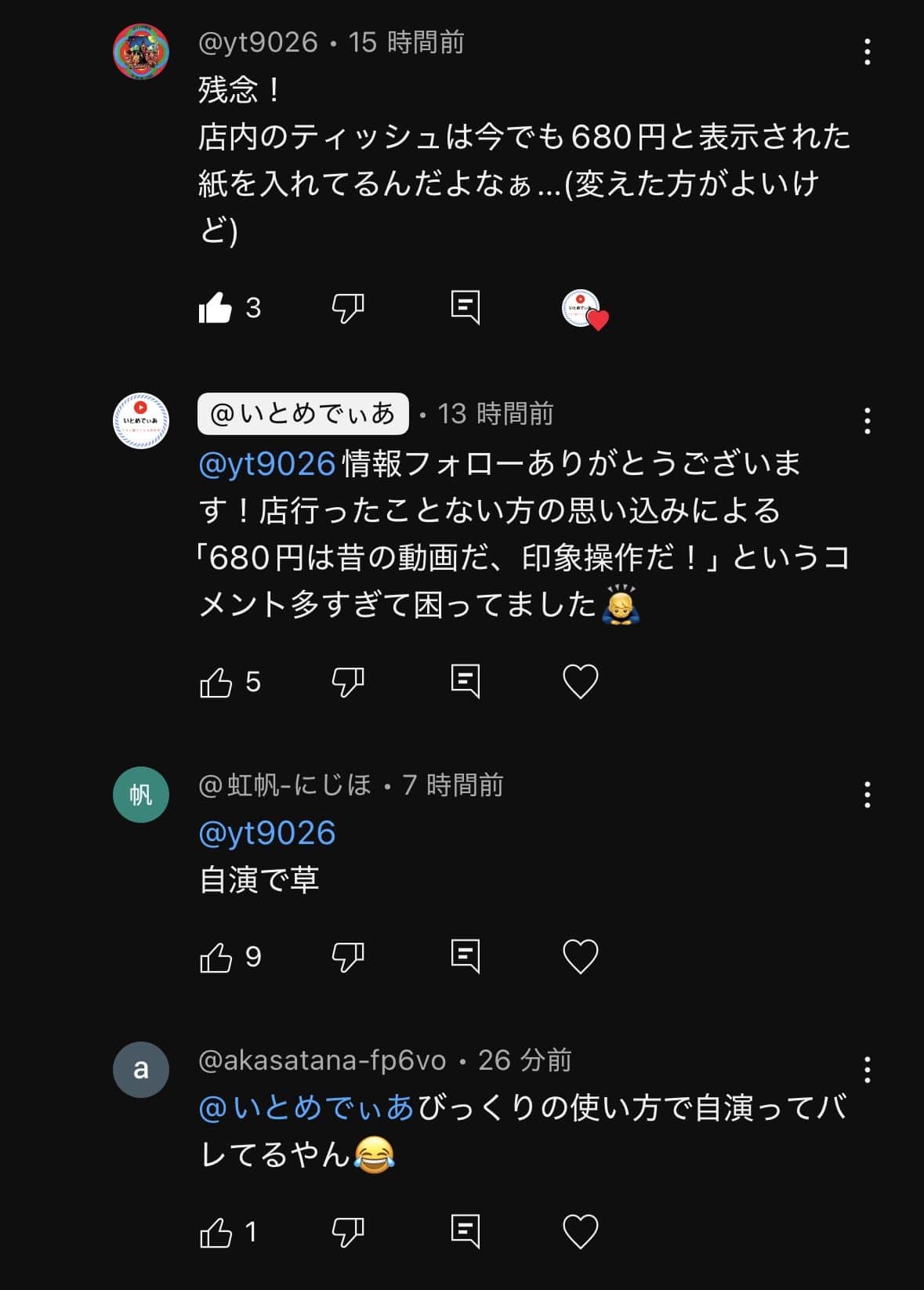Viewport: 924px width, 1290px height.
Task: Give a heart to @いとめでぃあ's reply
Action: pyautogui.click(x=581, y=682)
